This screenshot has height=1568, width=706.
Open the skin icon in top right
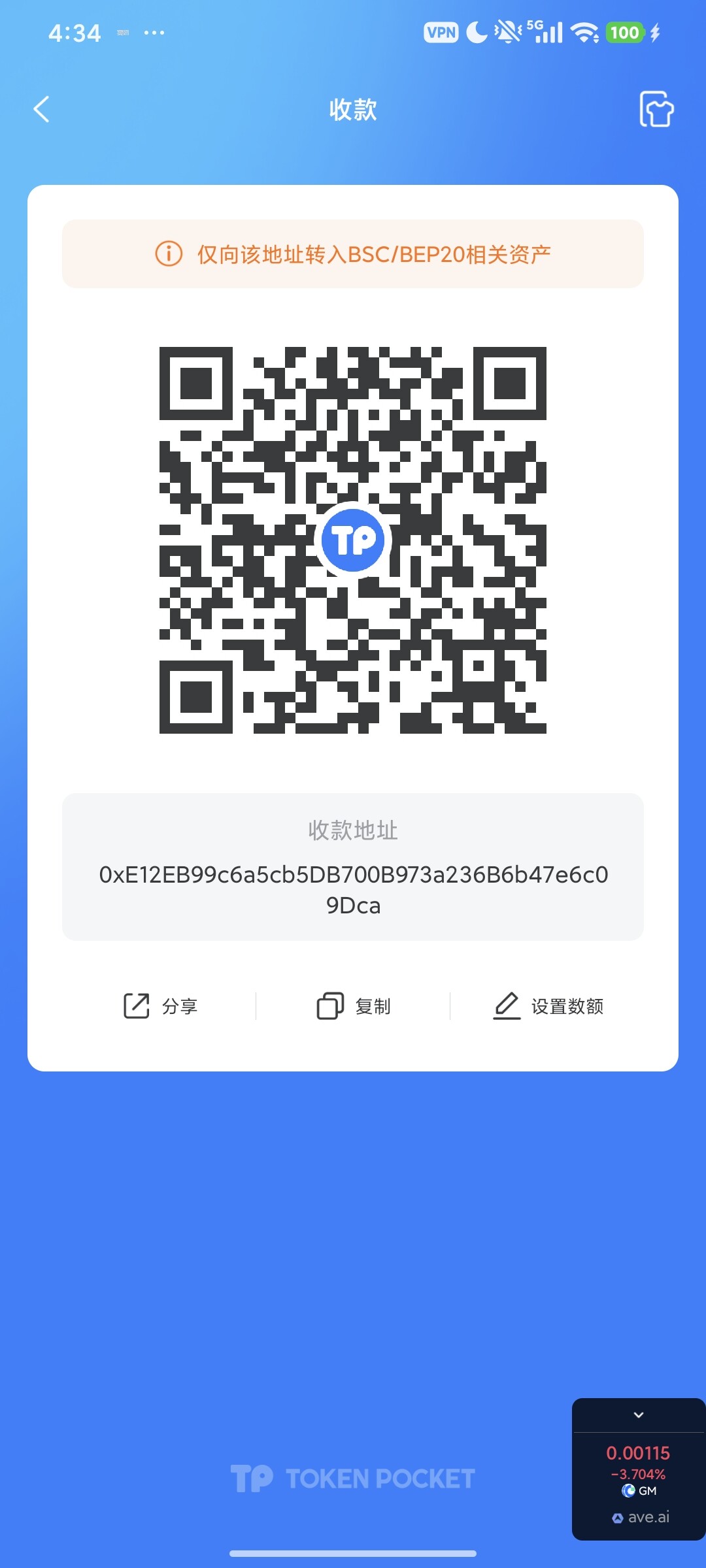656,109
